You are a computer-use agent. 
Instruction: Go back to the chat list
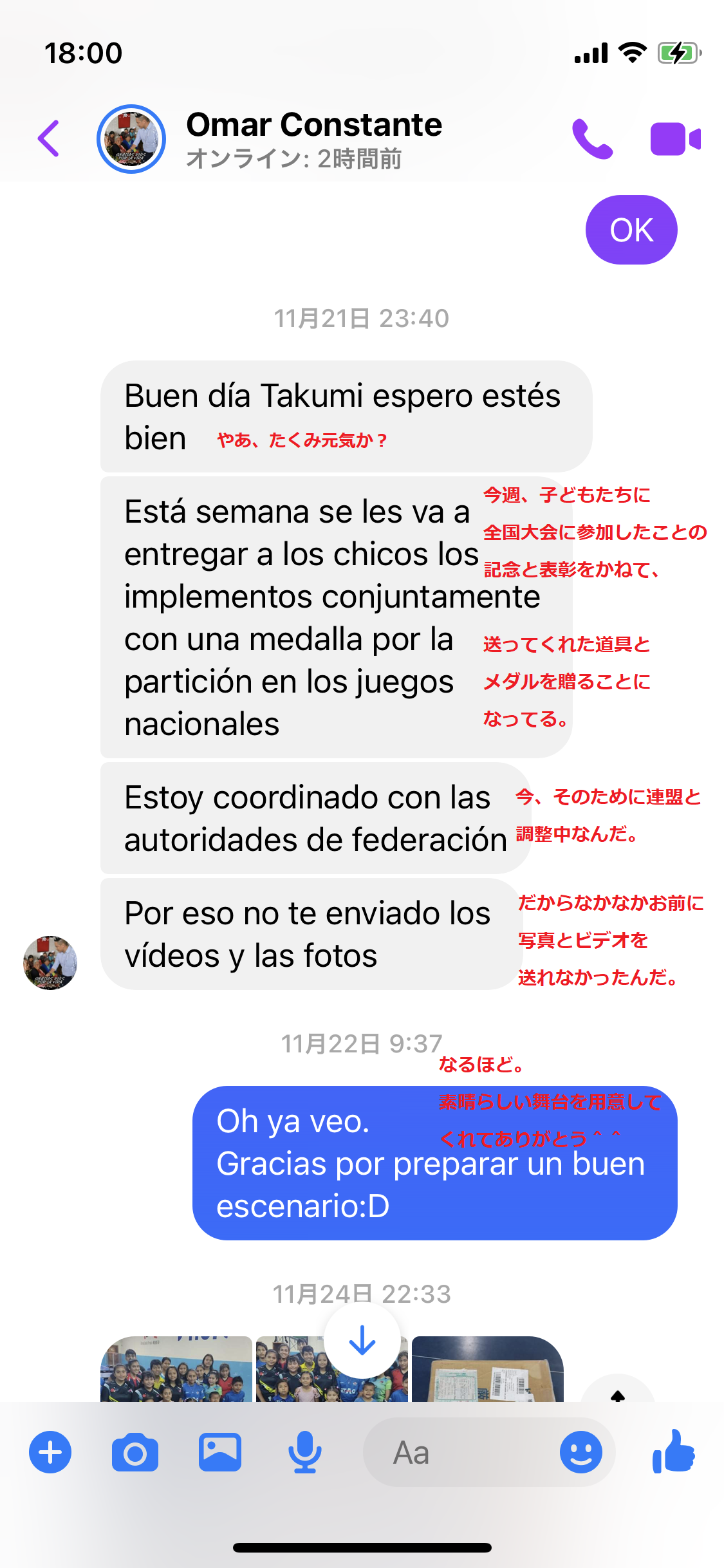(49, 138)
